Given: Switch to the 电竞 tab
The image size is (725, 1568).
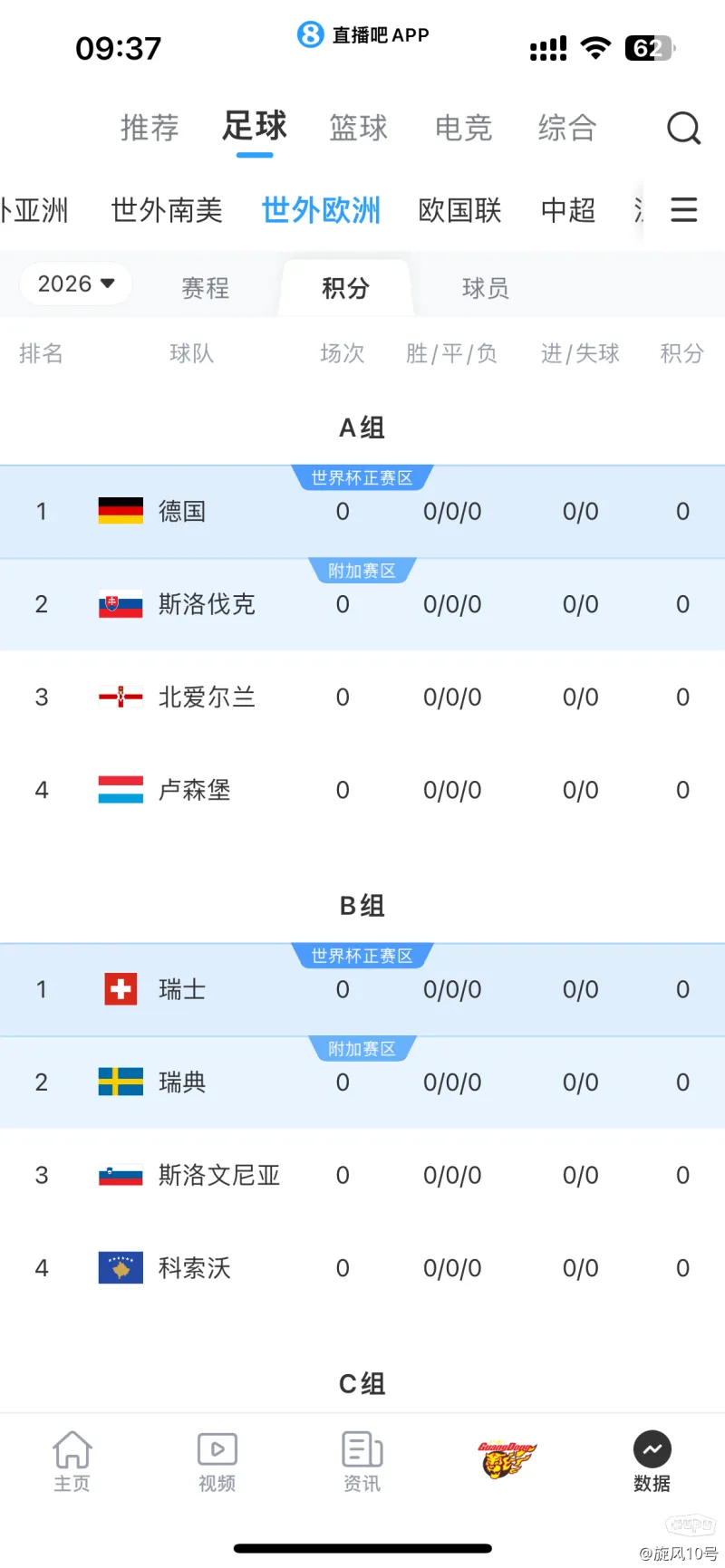Looking at the screenshot, I should 463,128.
